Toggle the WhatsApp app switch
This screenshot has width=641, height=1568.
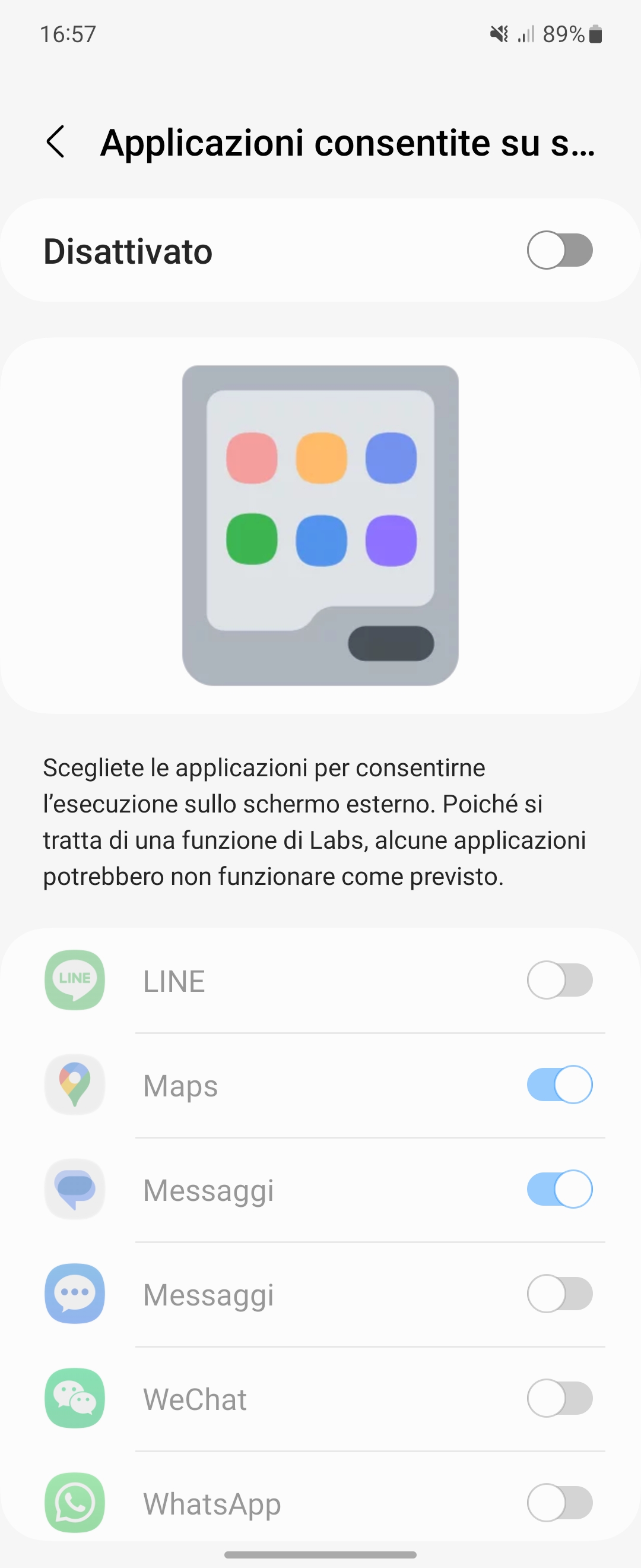click(x=560, y=1503)
